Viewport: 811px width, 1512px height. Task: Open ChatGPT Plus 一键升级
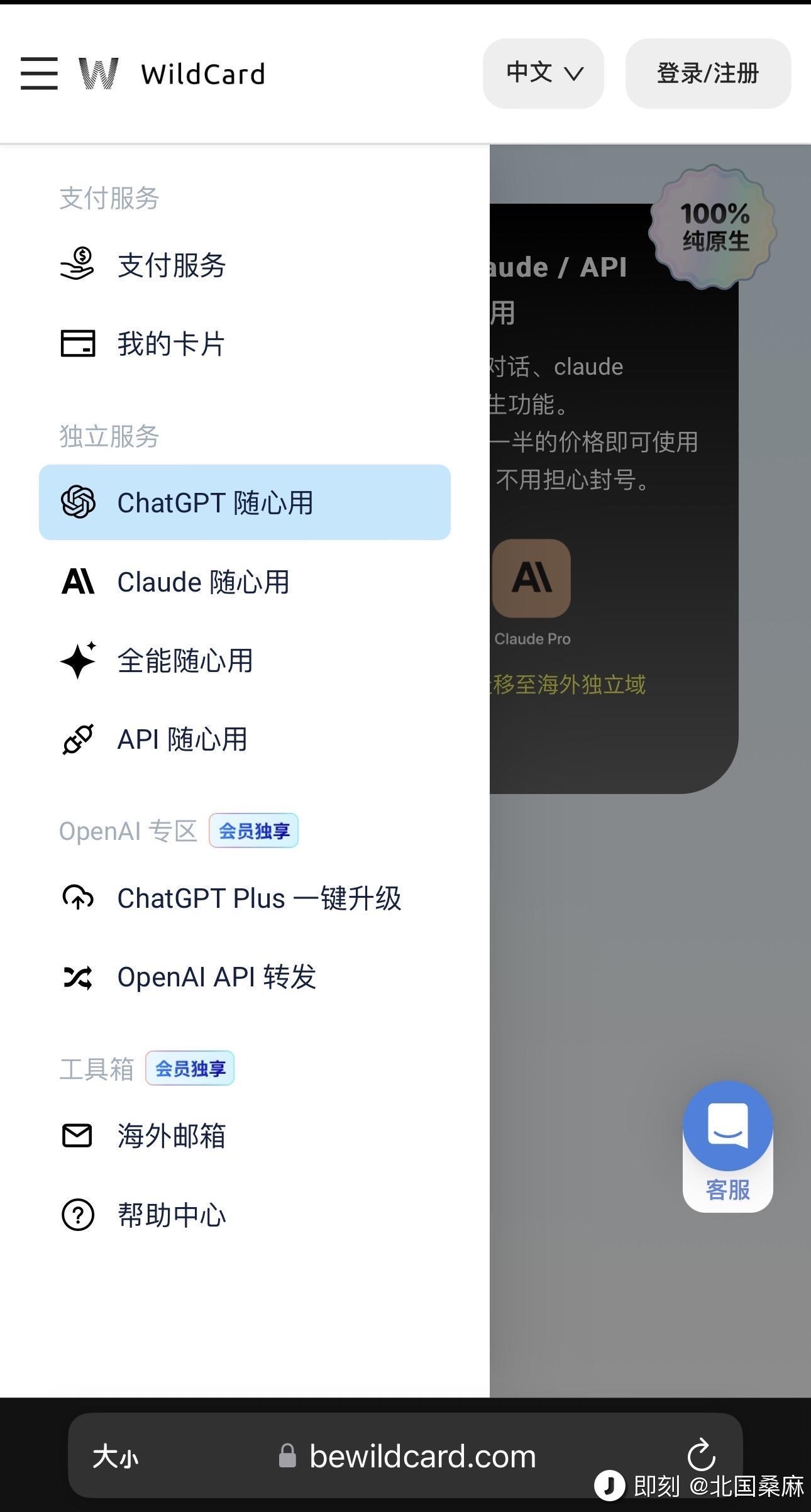point(245,898)
